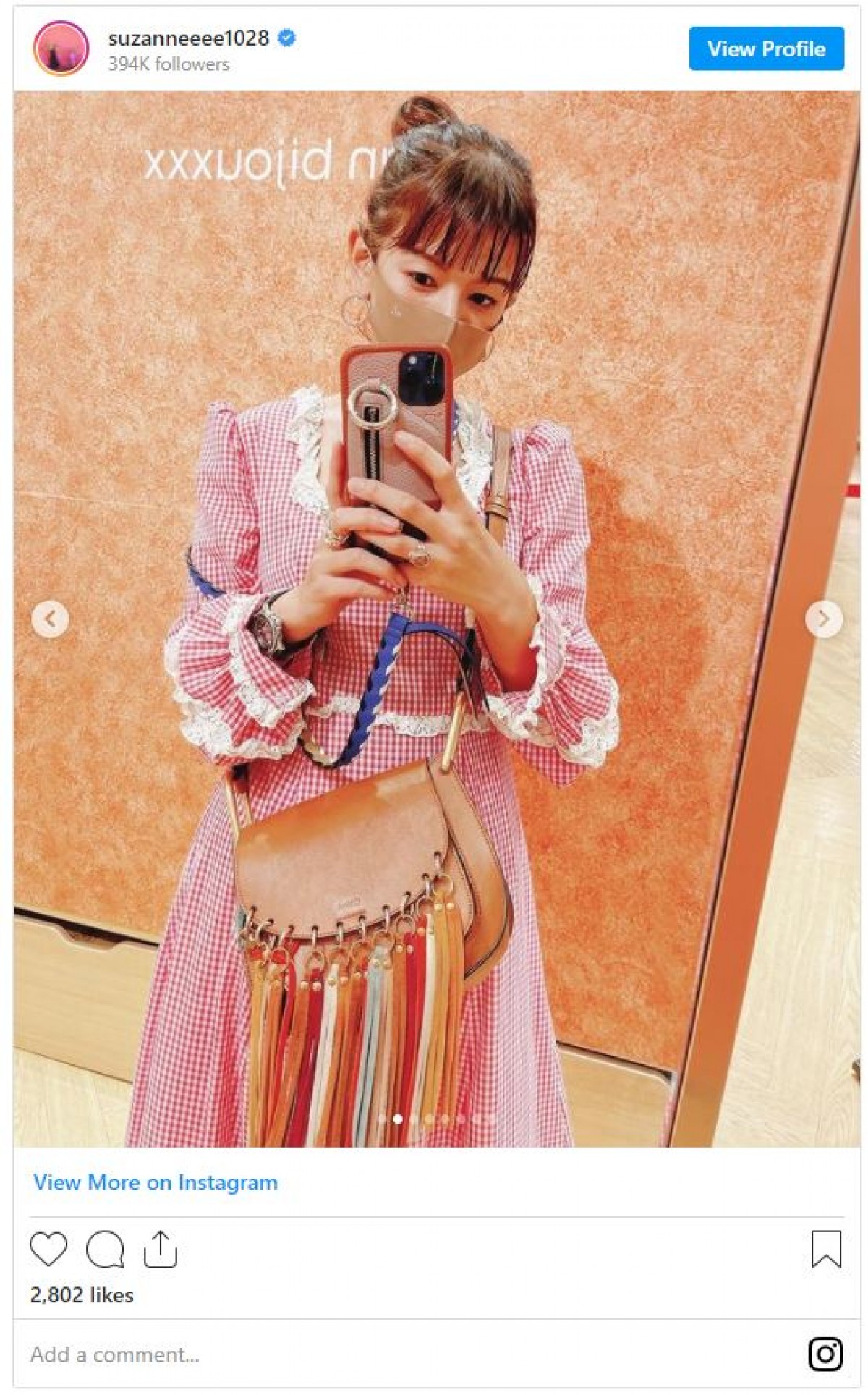Screen dimensions: 868x1395
Task: Go to next photo in carousel
Action: [x=823, y=619]
